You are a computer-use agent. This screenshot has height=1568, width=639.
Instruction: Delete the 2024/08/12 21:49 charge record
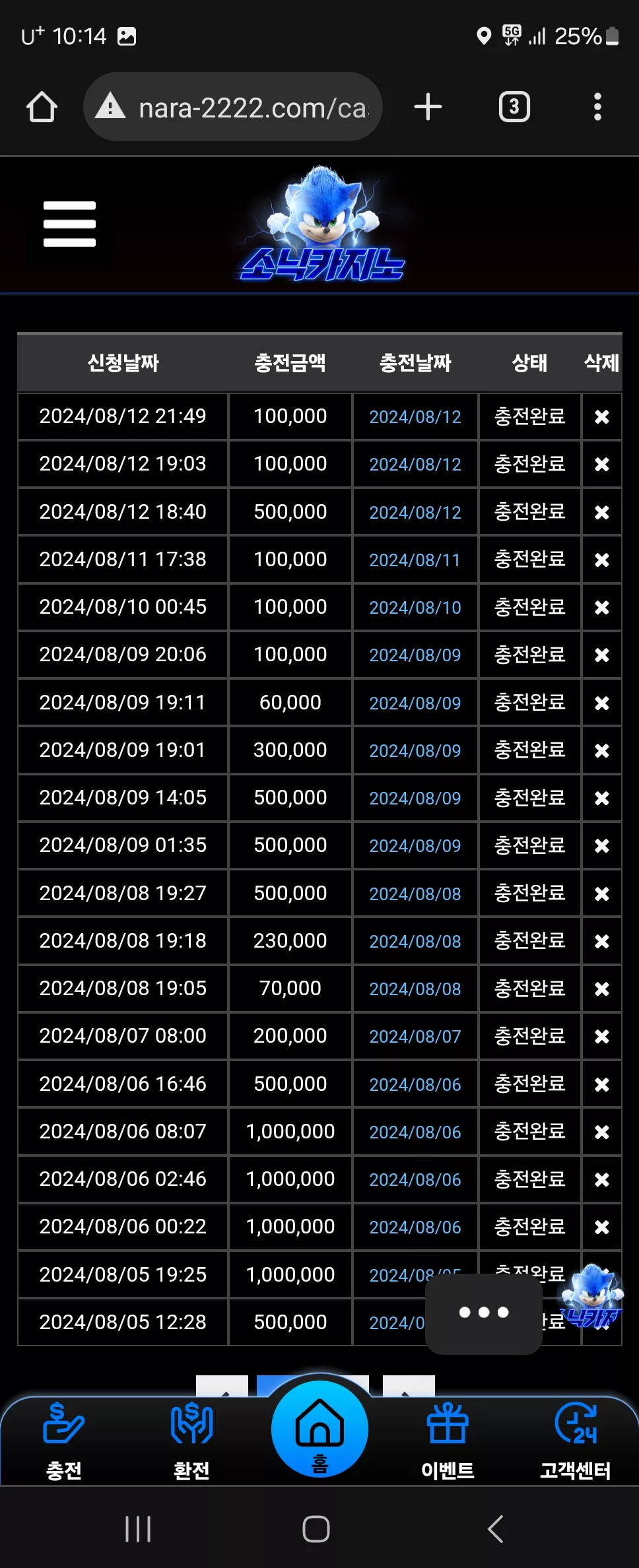point(601,417)
